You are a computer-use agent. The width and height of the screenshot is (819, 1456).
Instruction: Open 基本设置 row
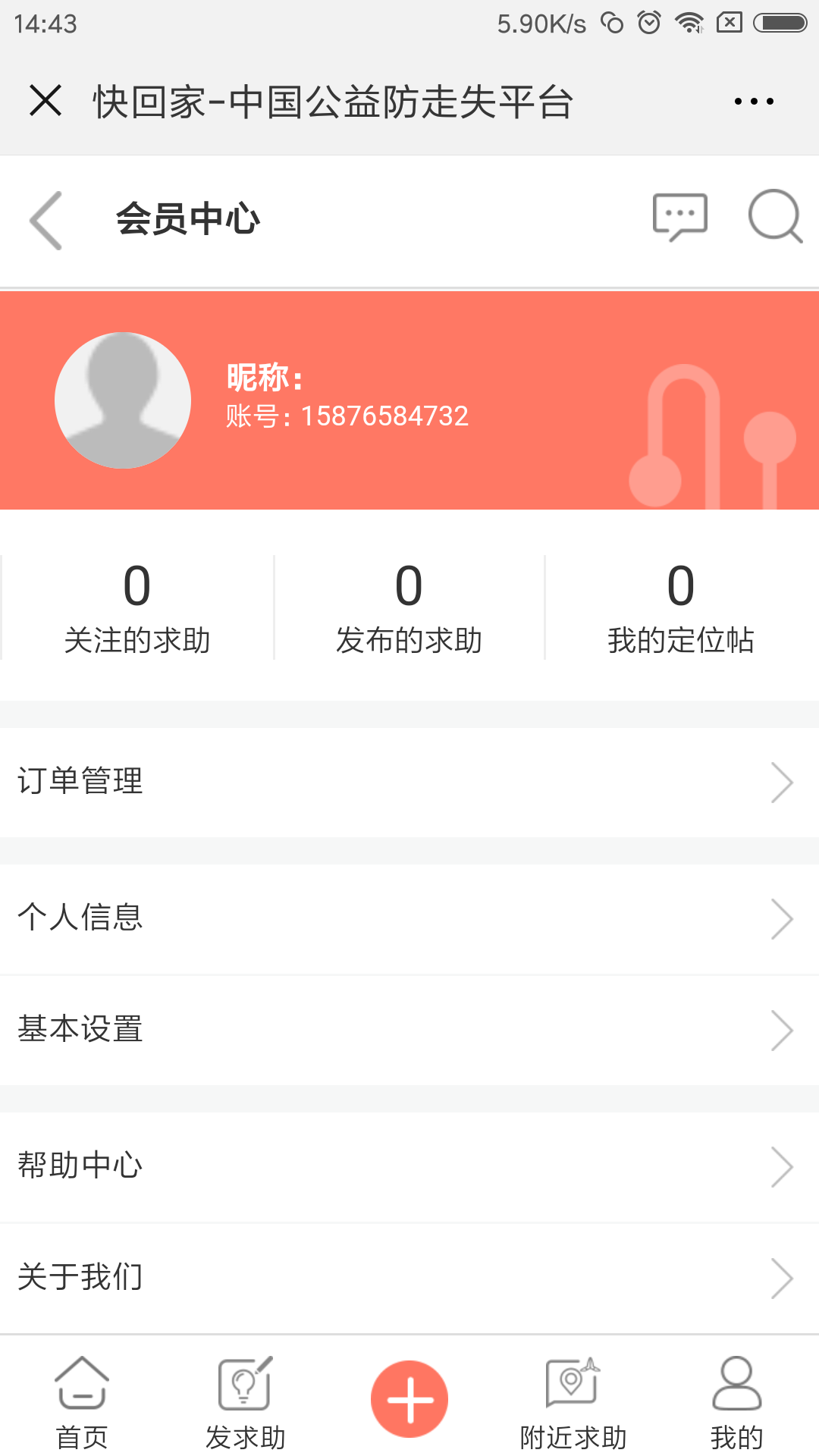[x=409, y=1030]
